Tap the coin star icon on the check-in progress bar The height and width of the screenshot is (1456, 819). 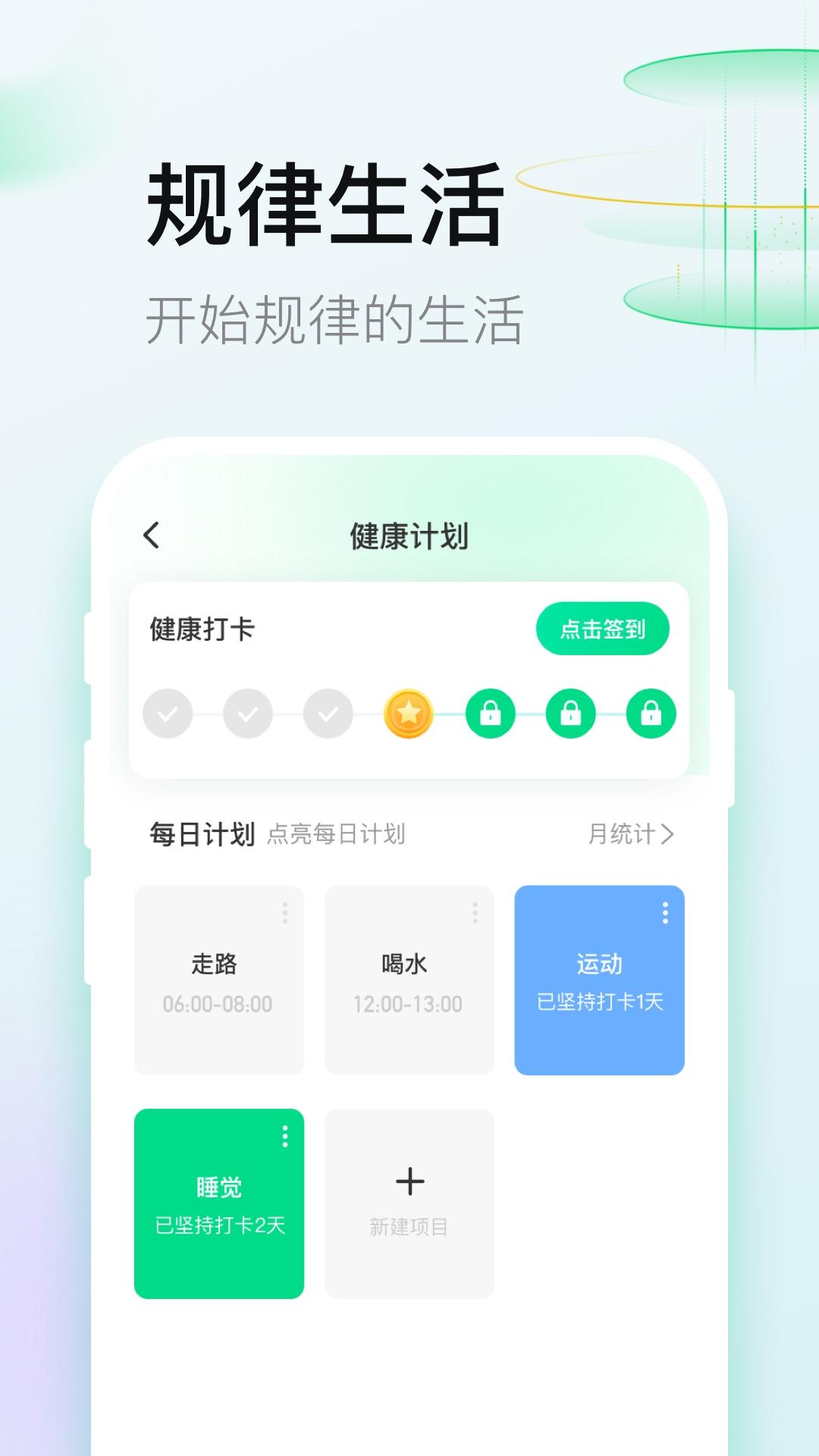(x=409, y=714)
